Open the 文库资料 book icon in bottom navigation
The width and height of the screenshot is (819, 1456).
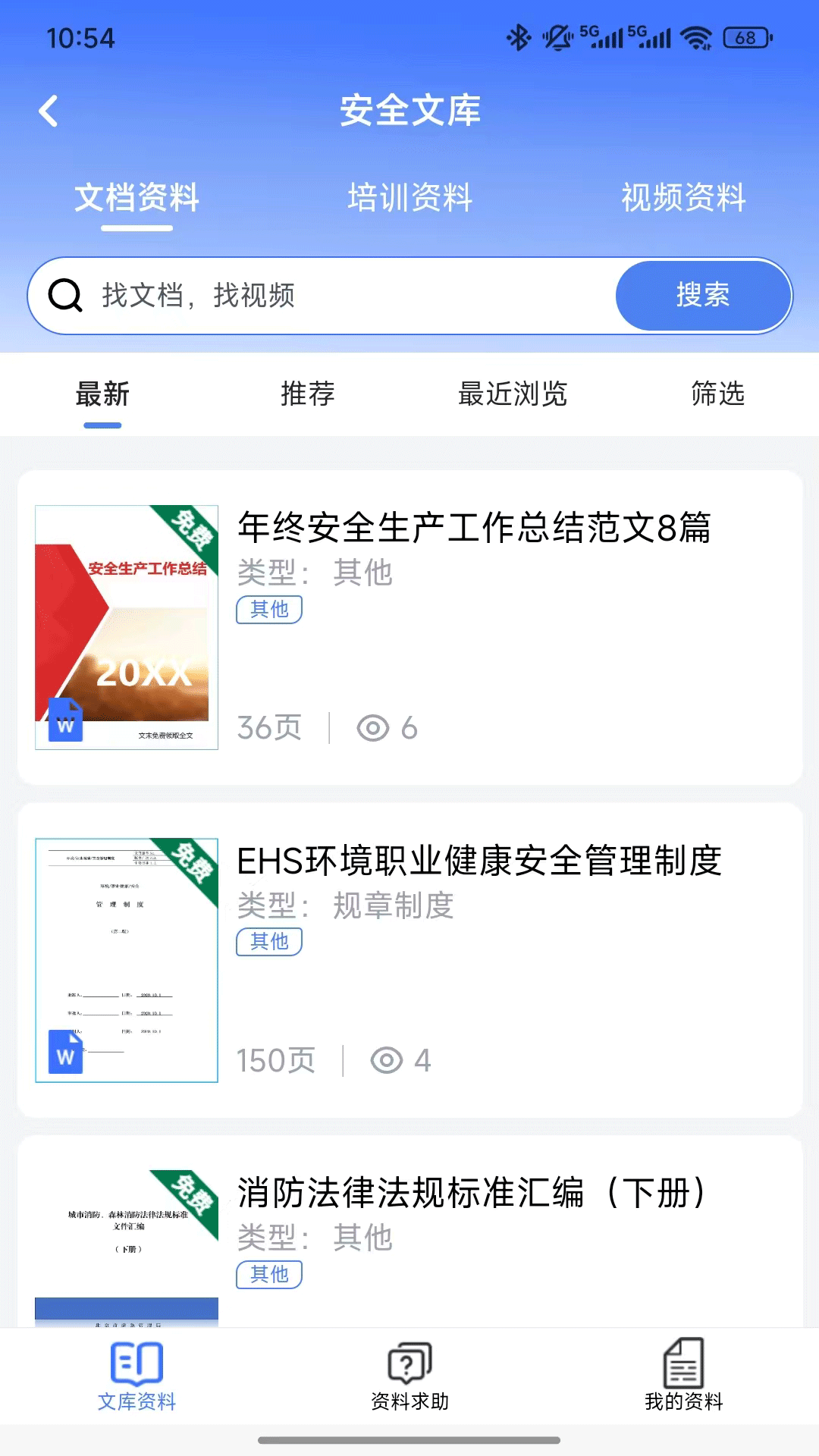point(138,1363)
